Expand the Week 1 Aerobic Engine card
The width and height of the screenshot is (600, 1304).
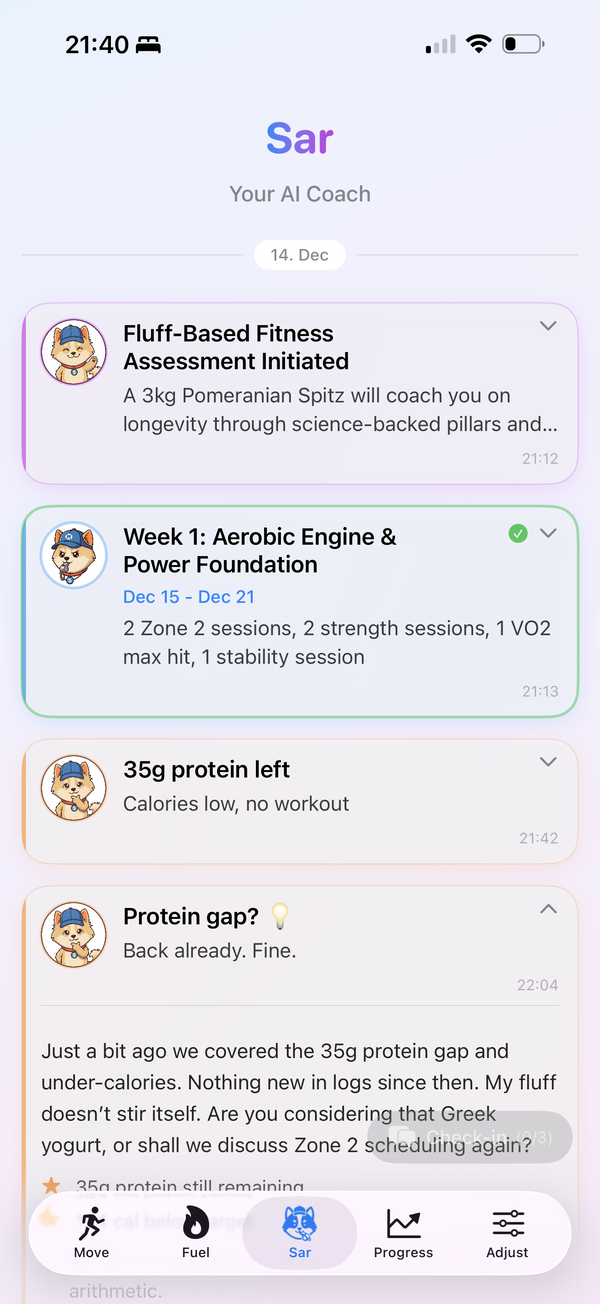point(548,534)
